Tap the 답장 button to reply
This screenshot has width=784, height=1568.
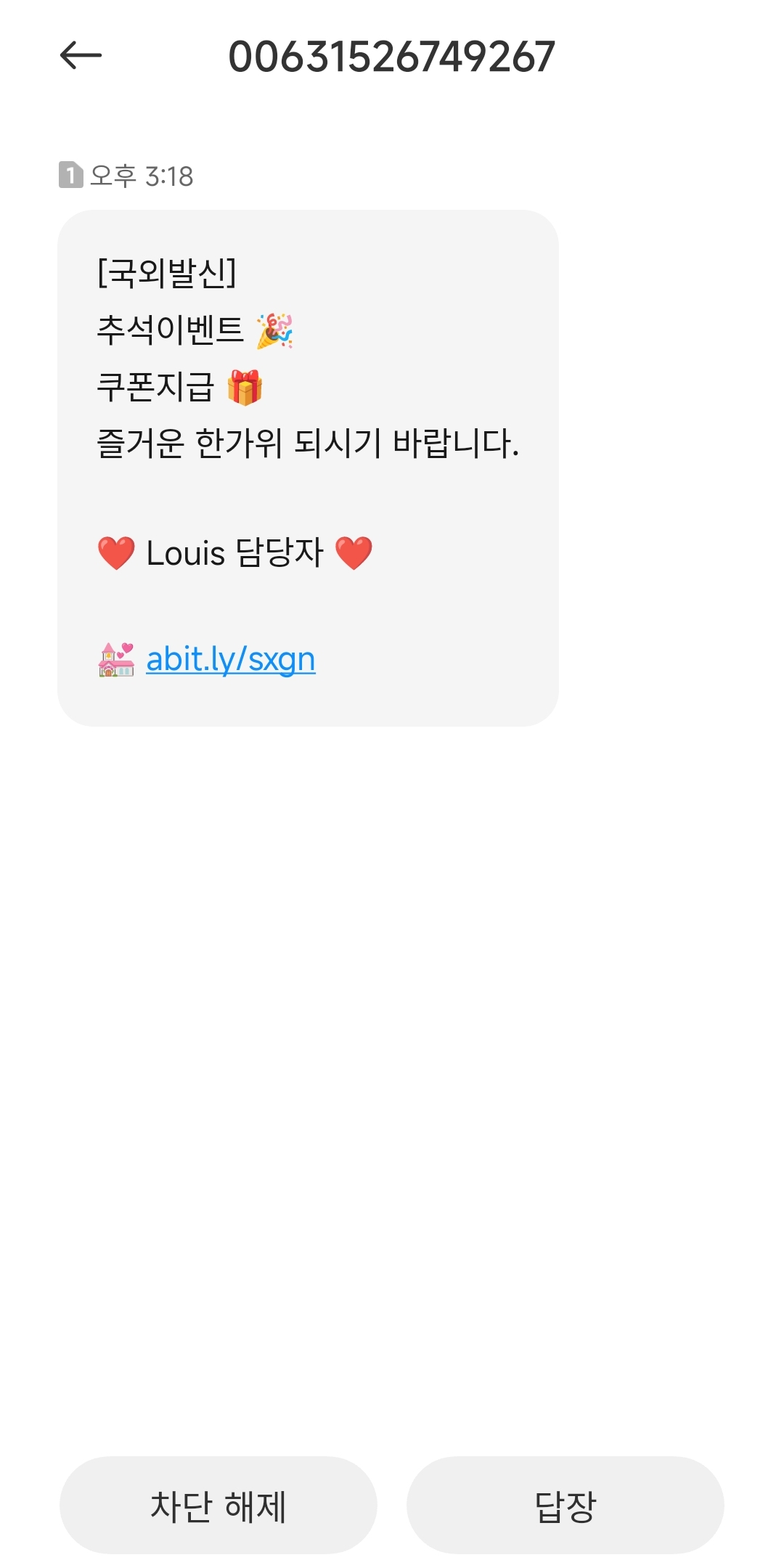pos(565,1505)
